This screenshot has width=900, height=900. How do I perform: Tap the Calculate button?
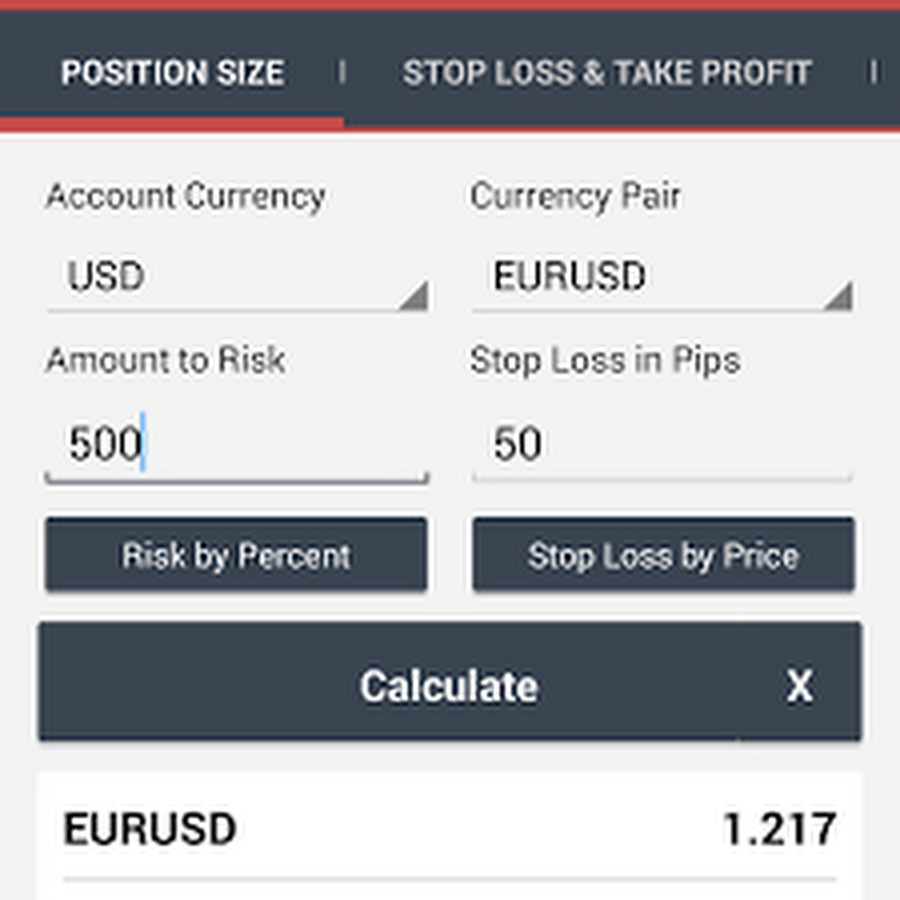tap(448, 685)
